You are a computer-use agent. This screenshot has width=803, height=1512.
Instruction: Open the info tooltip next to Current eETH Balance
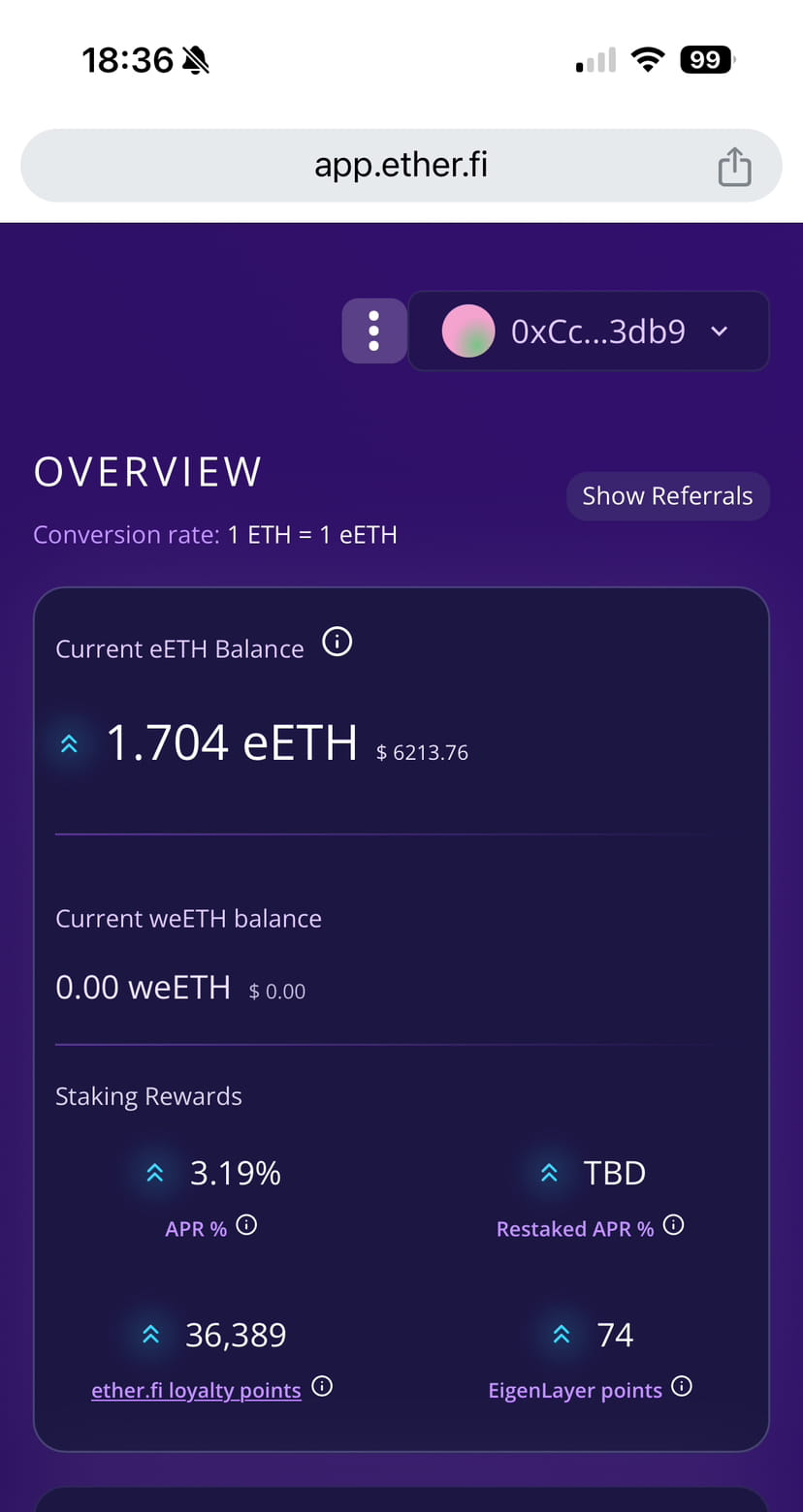[337, 641]
